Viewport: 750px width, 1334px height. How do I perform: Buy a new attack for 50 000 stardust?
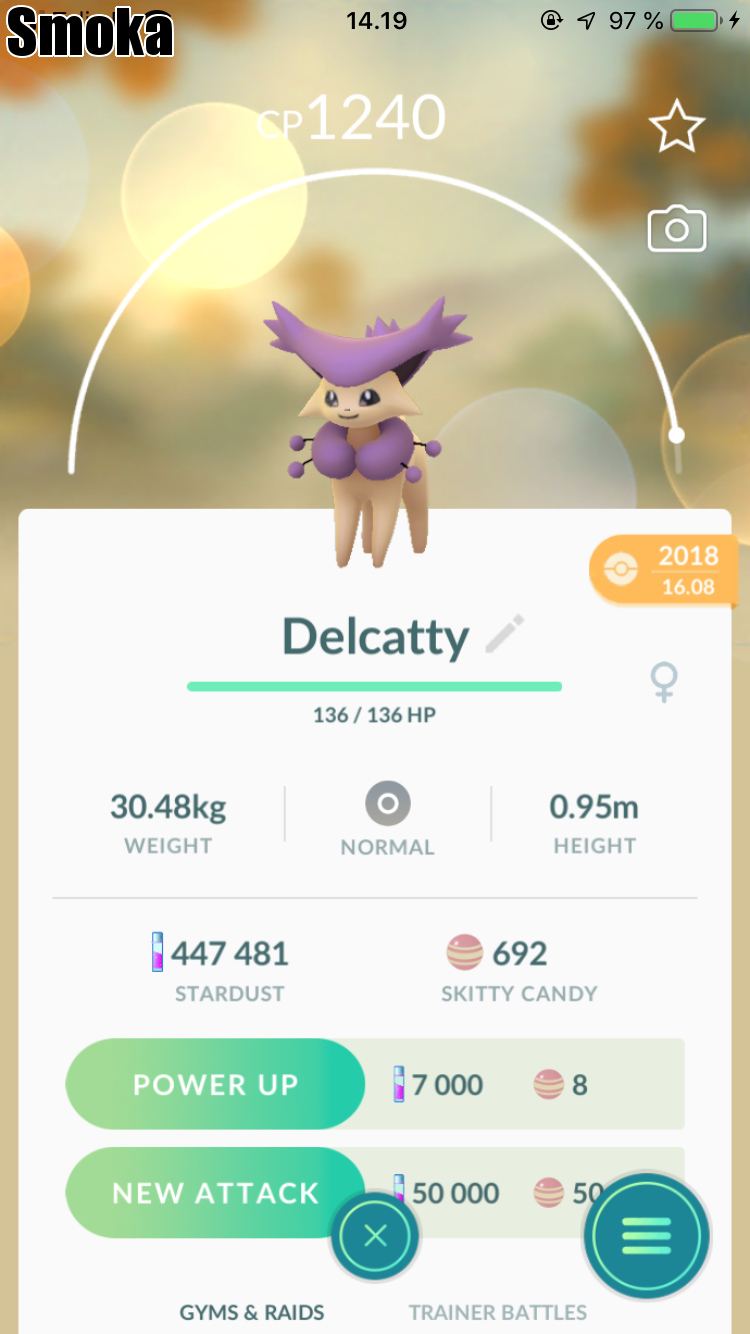215,1192
